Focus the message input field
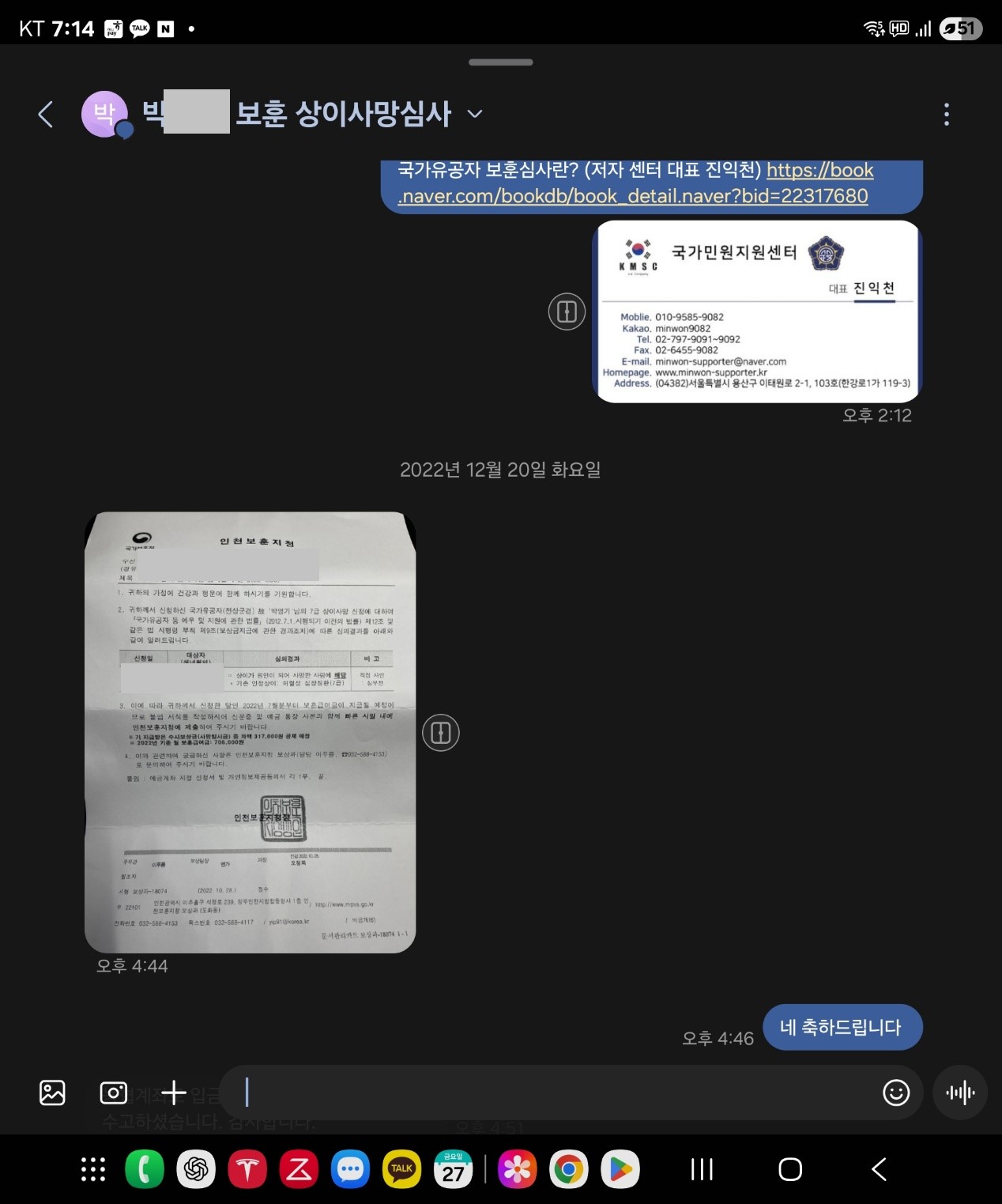1002x1204 pixels. (553, 1093)
